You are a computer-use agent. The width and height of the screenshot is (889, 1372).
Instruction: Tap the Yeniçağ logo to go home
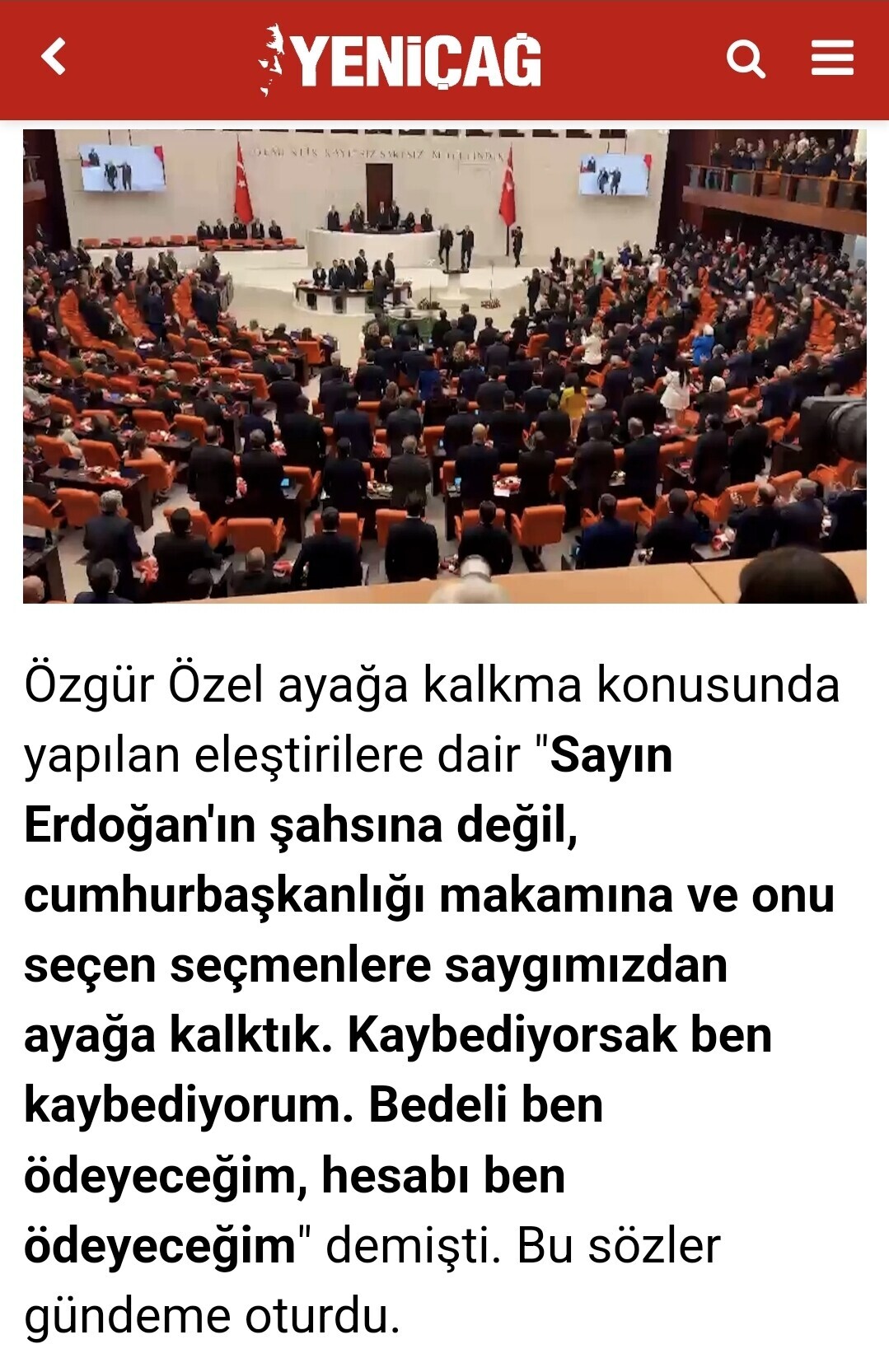click(x=401, y=59)
